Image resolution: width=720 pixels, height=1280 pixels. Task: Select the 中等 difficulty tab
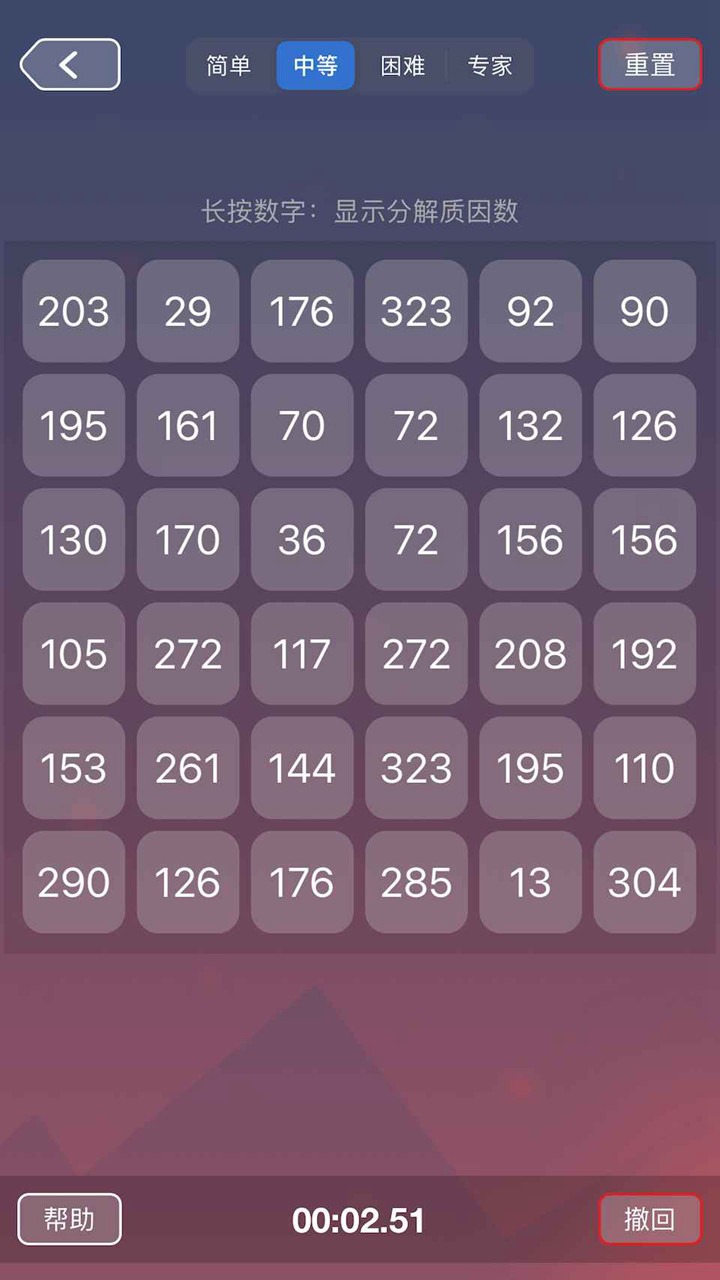[316, 66]
